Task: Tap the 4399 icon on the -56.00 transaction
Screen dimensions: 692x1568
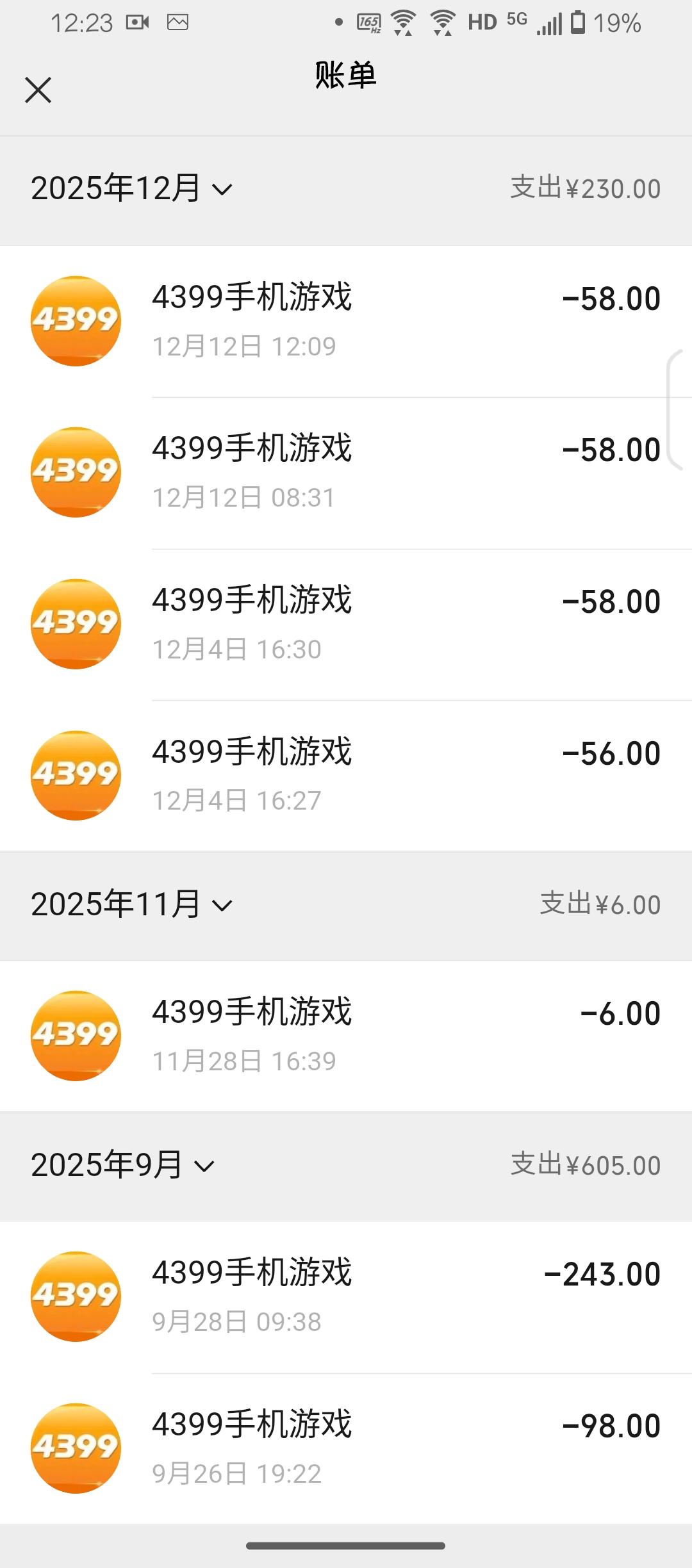Action: click(76, 775)
